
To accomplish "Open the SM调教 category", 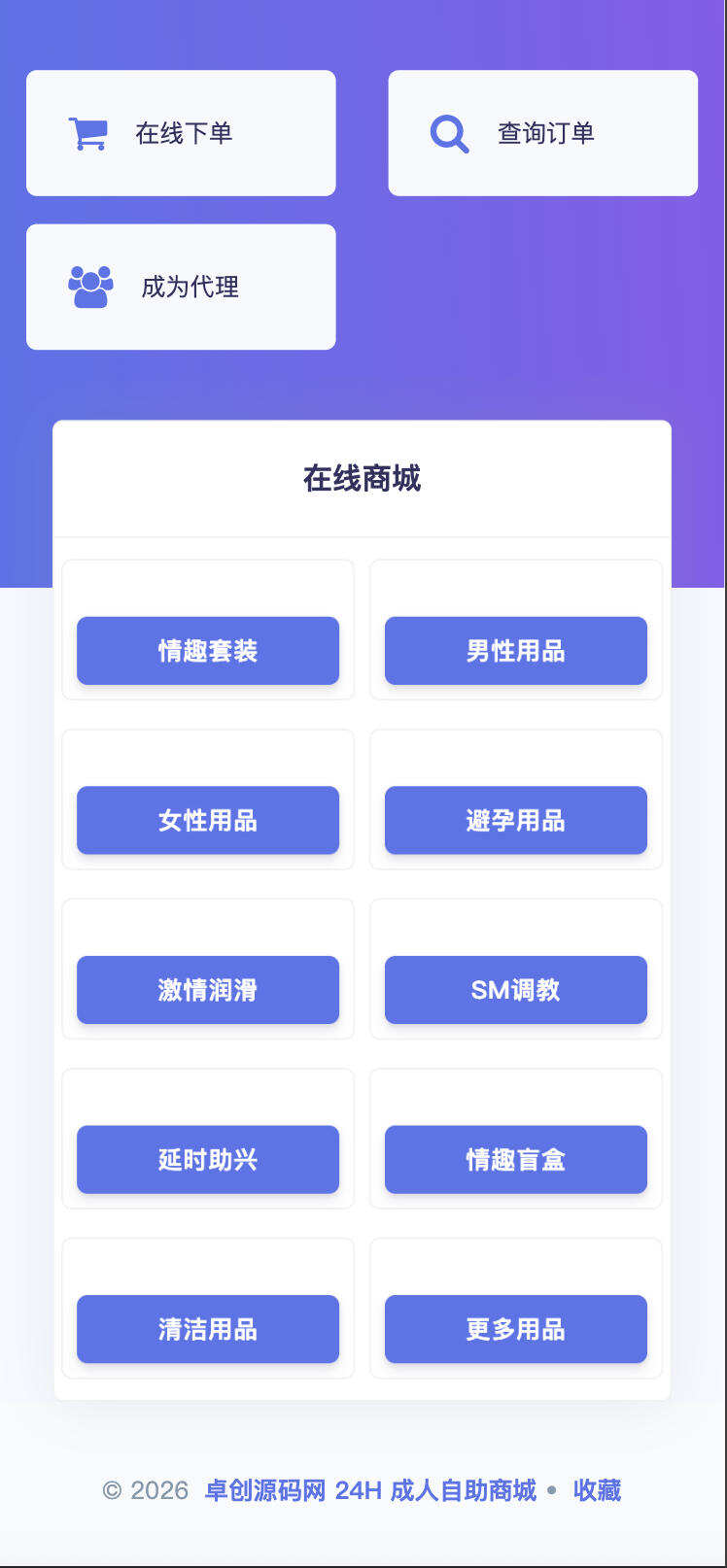I will [x=516, y=990].
